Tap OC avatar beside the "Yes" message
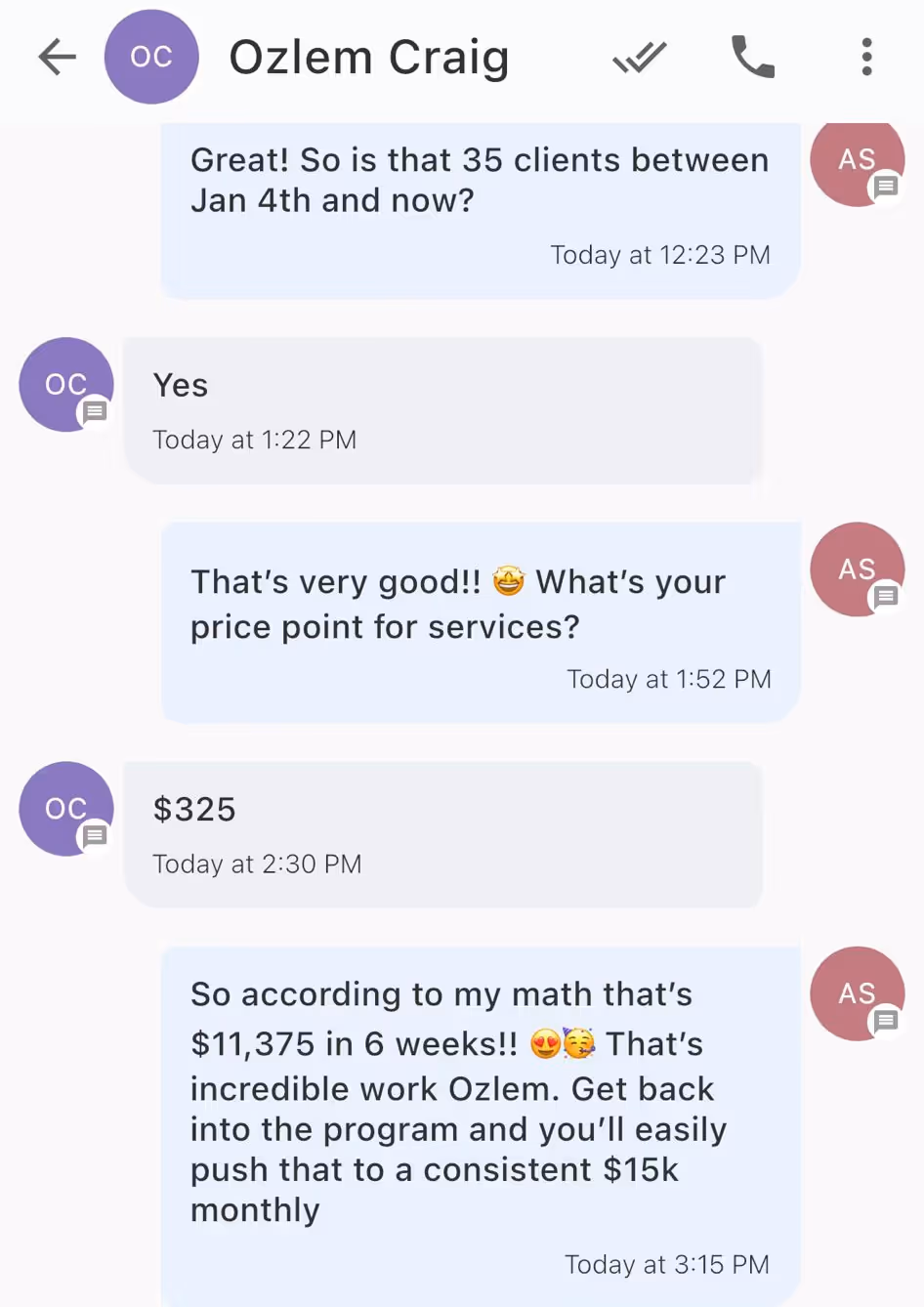 click(66, 384)
